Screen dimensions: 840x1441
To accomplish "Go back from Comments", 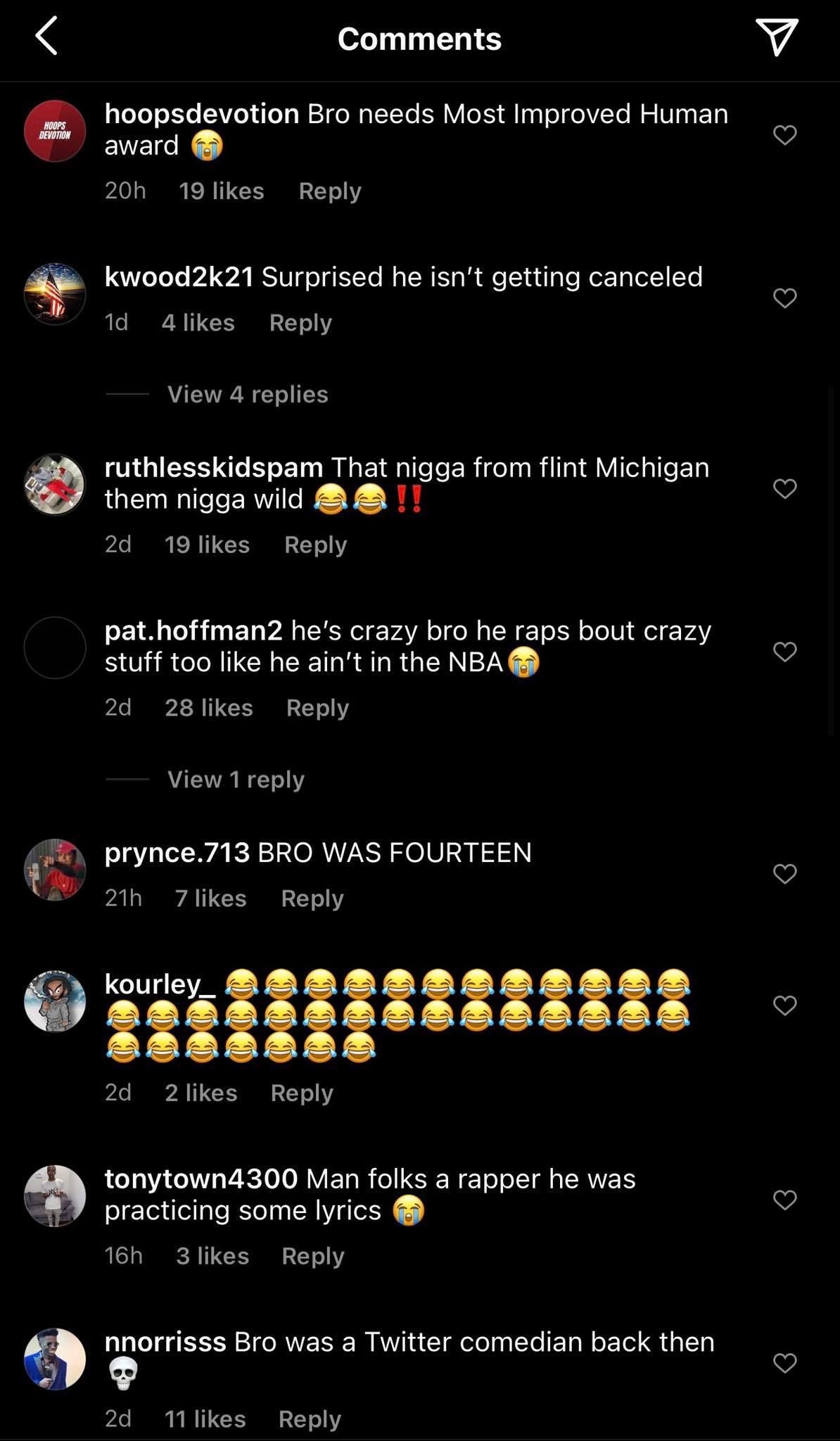I will point(46,37).
